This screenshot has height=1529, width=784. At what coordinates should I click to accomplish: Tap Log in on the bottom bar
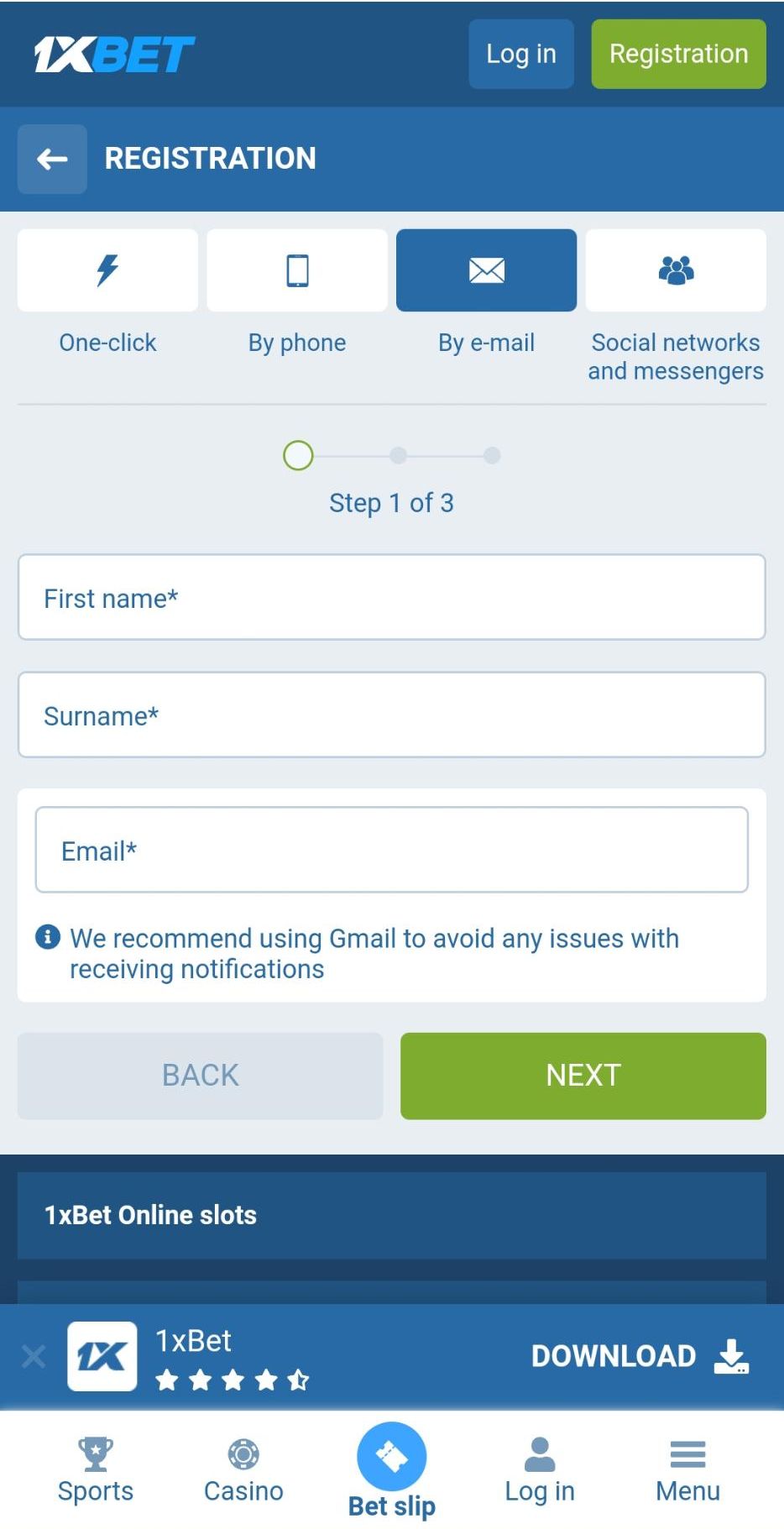coord(540,1470)
